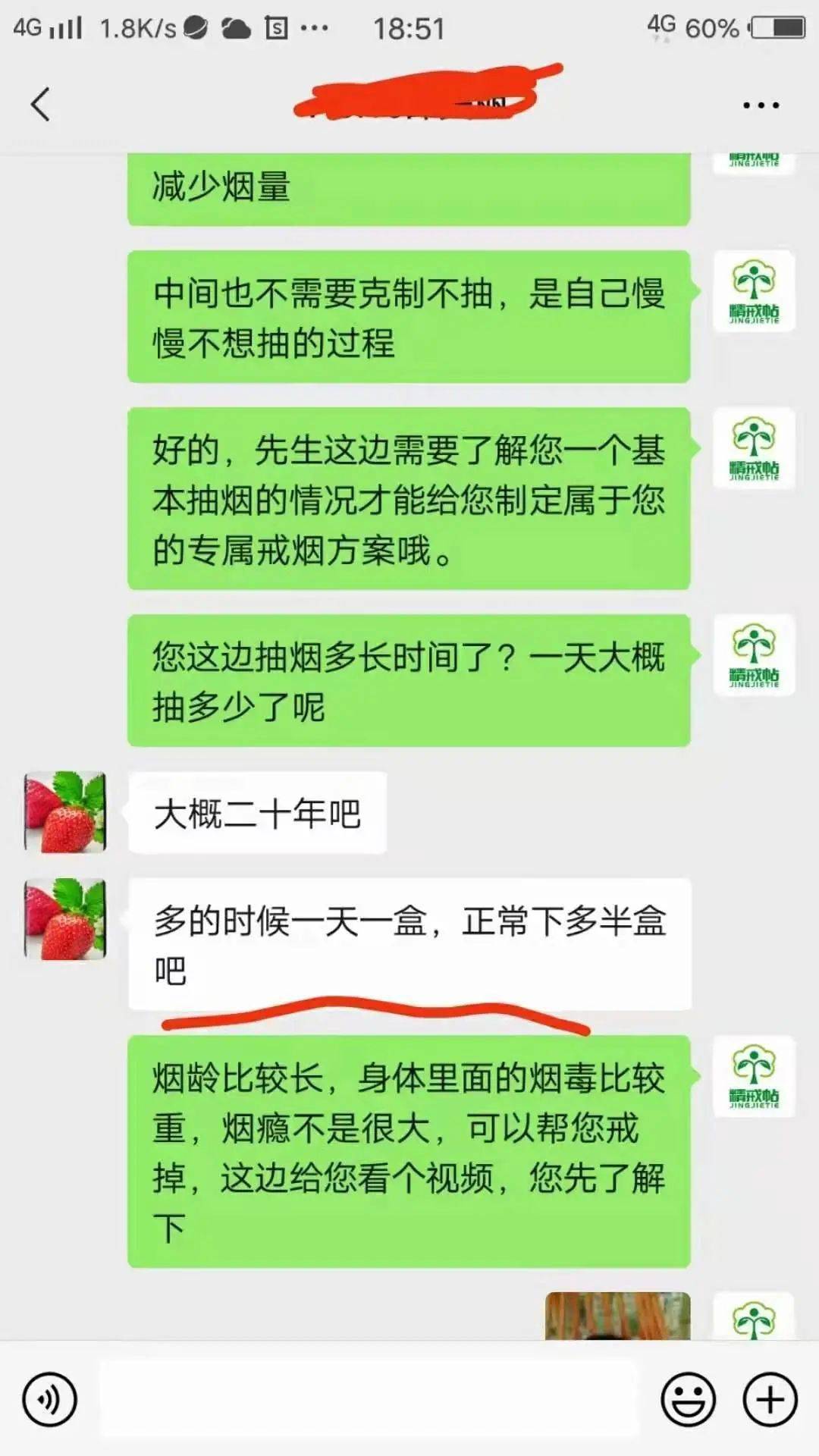This screenshot has width=819, height=1456.
Task: Open sender avatar beside 您这边抽烟多长时间了 message
Action: pyautogui.click(x=754, y=655)
